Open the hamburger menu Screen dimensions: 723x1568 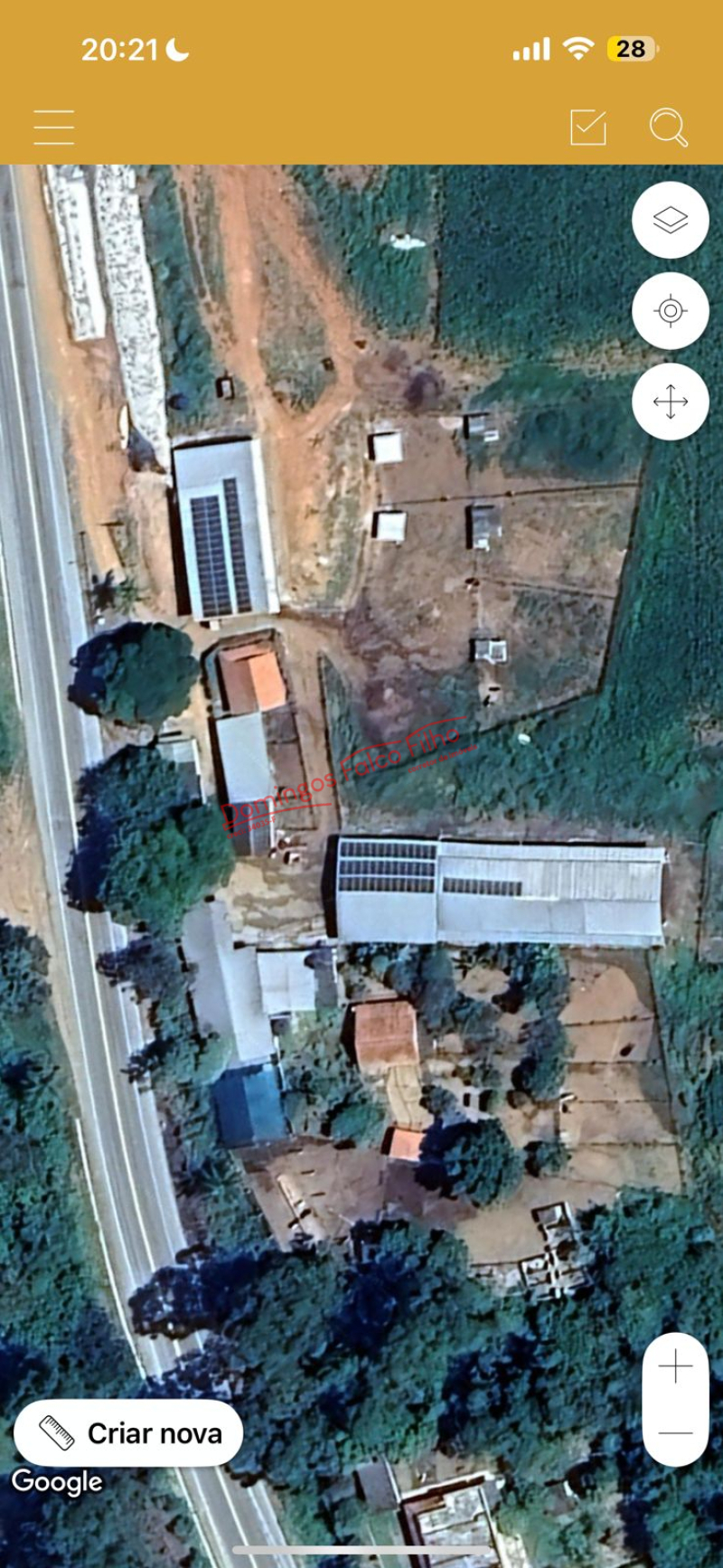(54, 128)
